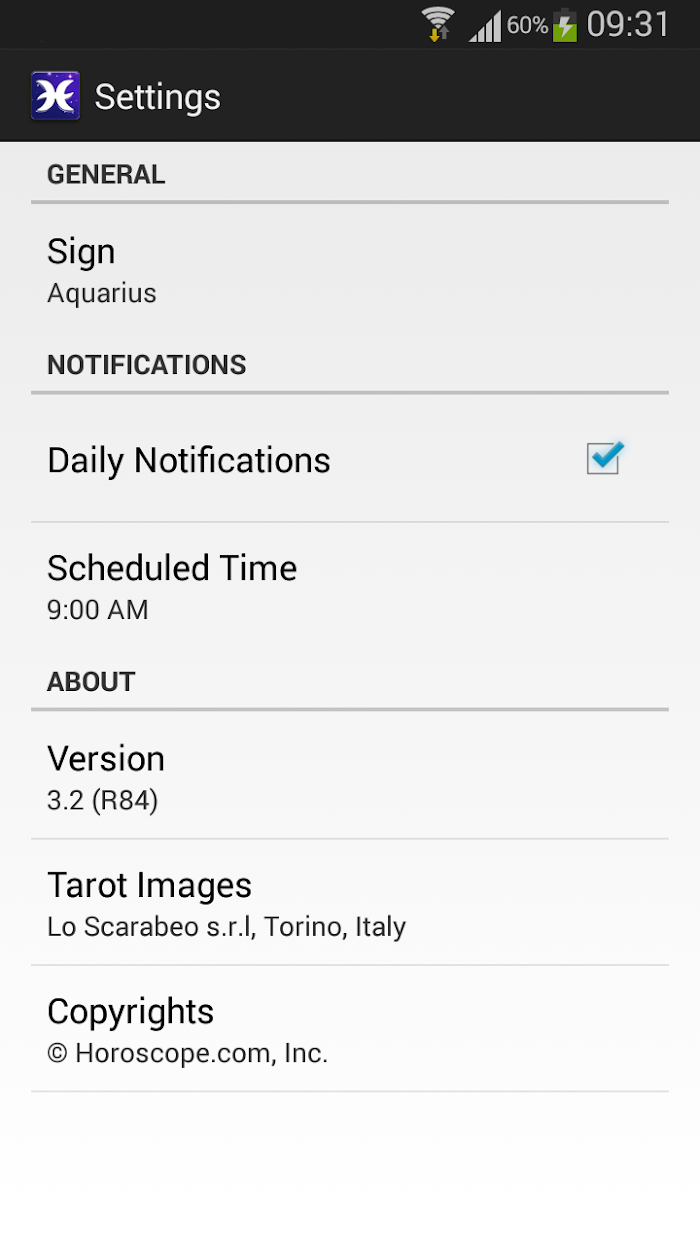Tap the Version 3.2 row
This screenshot has width=700, height=1244.
(350, 776)
